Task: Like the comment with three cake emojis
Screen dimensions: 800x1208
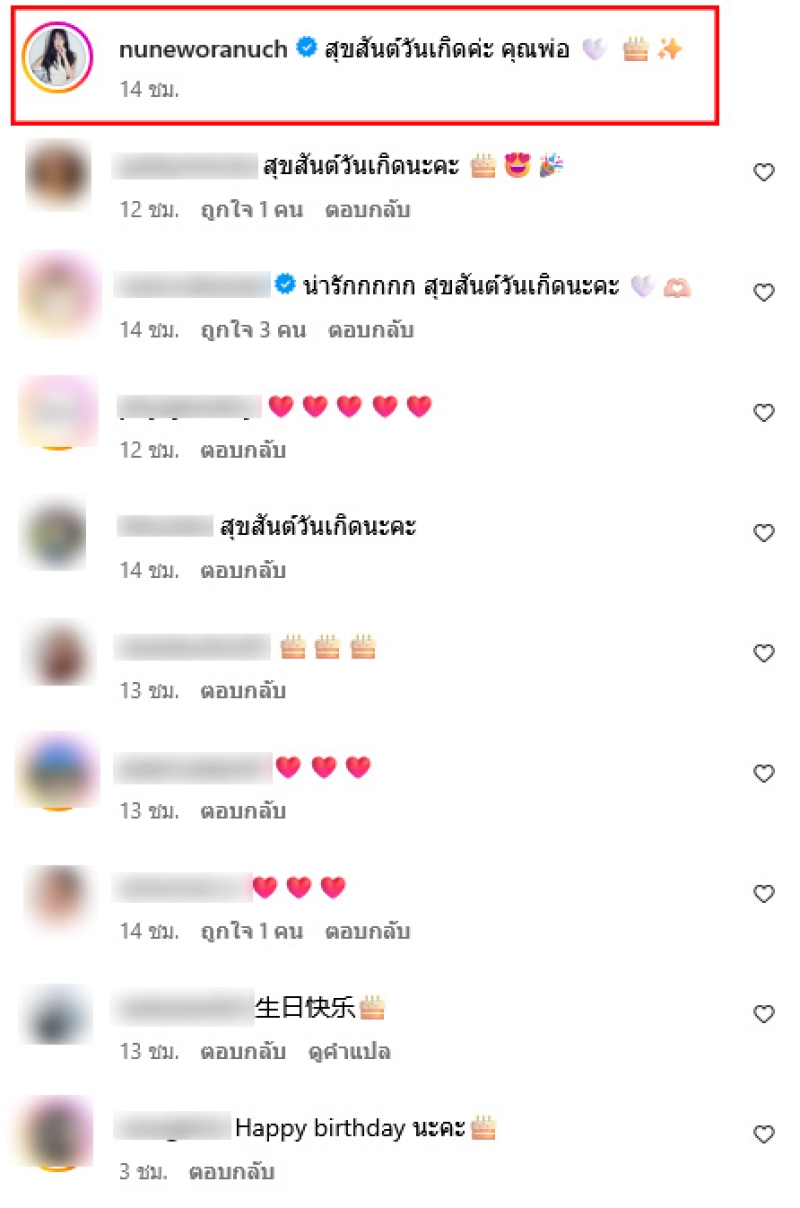Action: [x=764, y=653]
